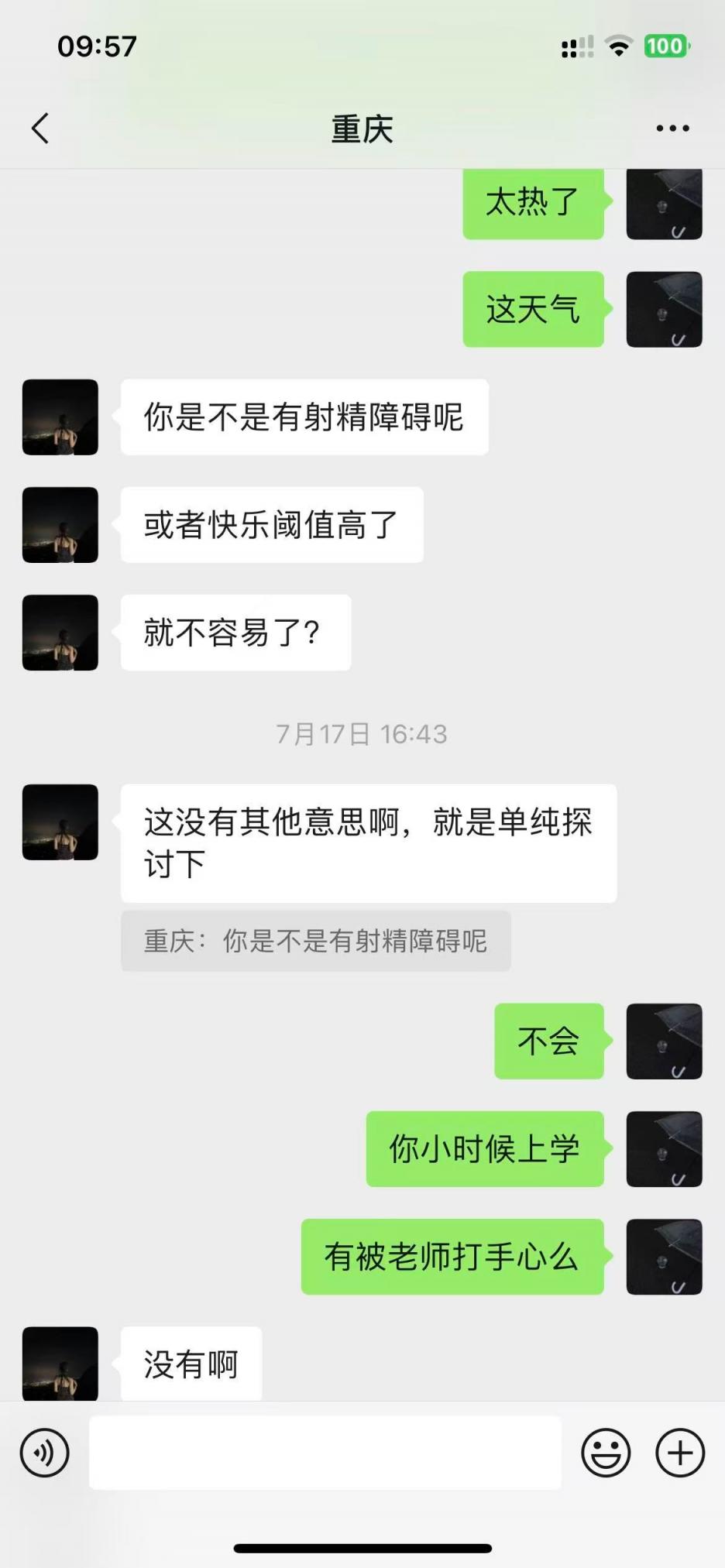Open contact avatar next to 或者快乐阈值高了
725x1568 pixels.
(60, 525)
